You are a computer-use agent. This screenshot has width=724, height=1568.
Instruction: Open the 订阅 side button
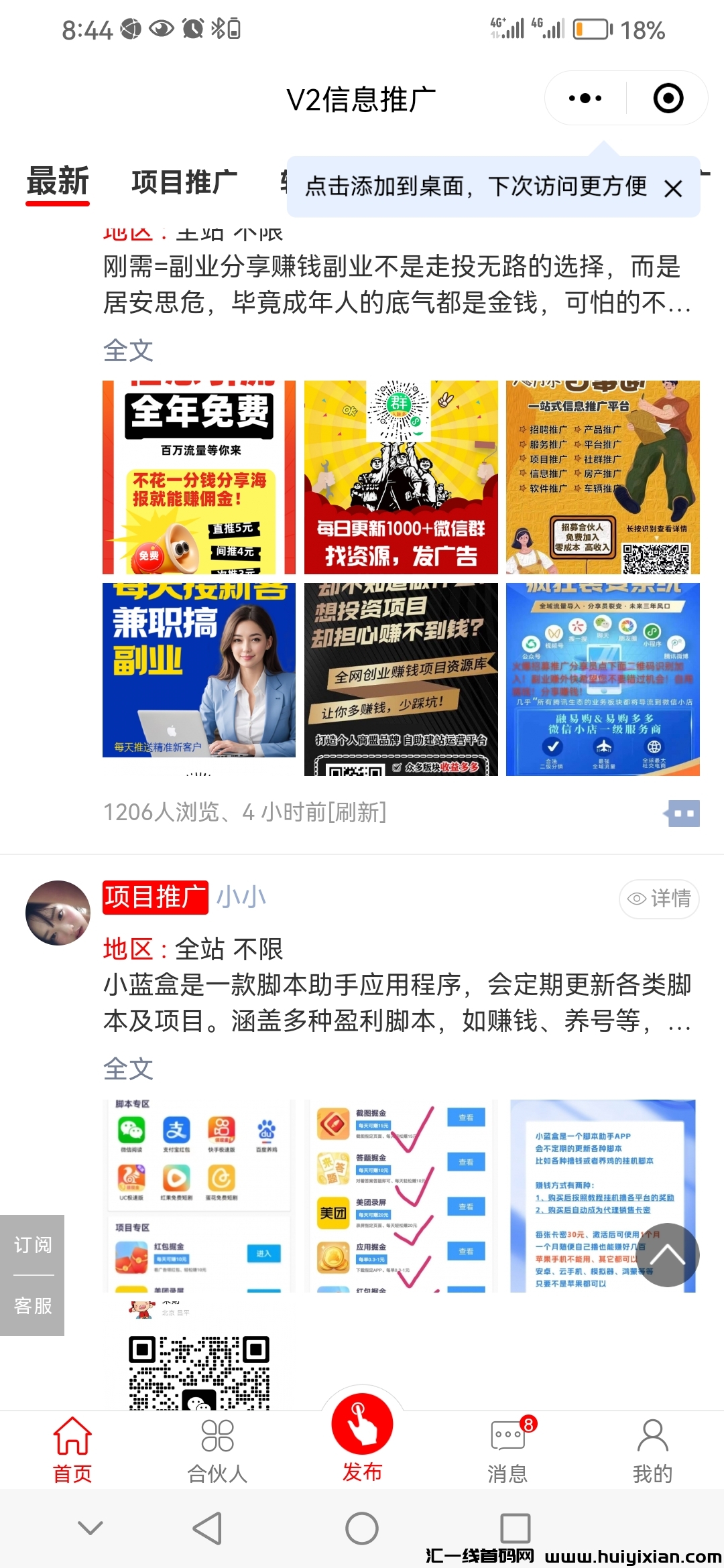pyautogui.click(x=32, y=1244)
